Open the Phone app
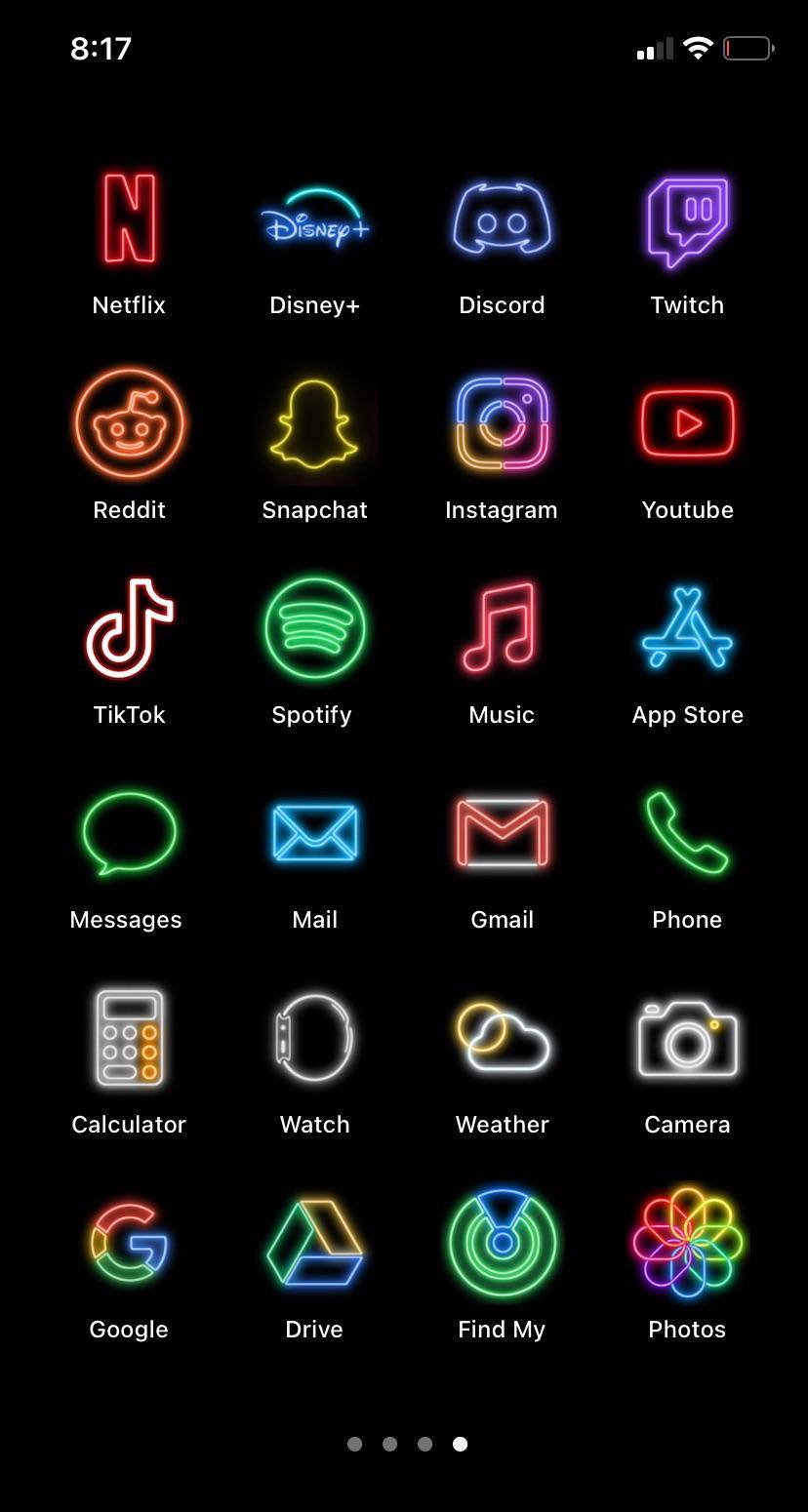Screen dimensions: 808x1512 pyautogui.click(x=687, y=833)
